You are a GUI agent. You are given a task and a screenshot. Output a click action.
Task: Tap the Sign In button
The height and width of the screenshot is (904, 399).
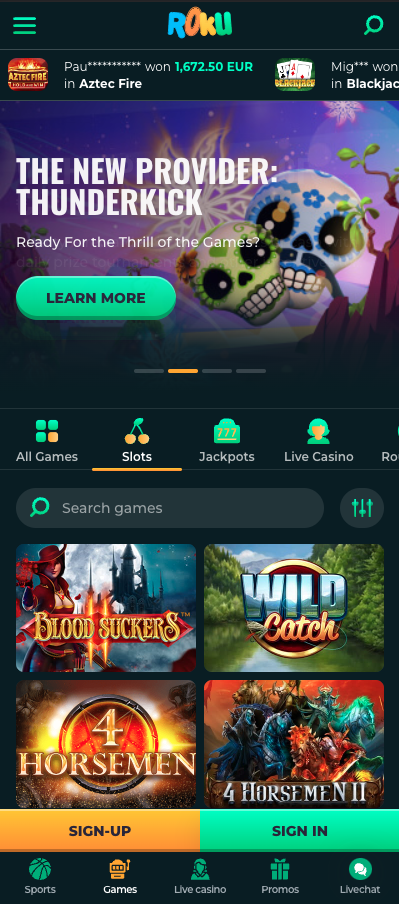300,831
